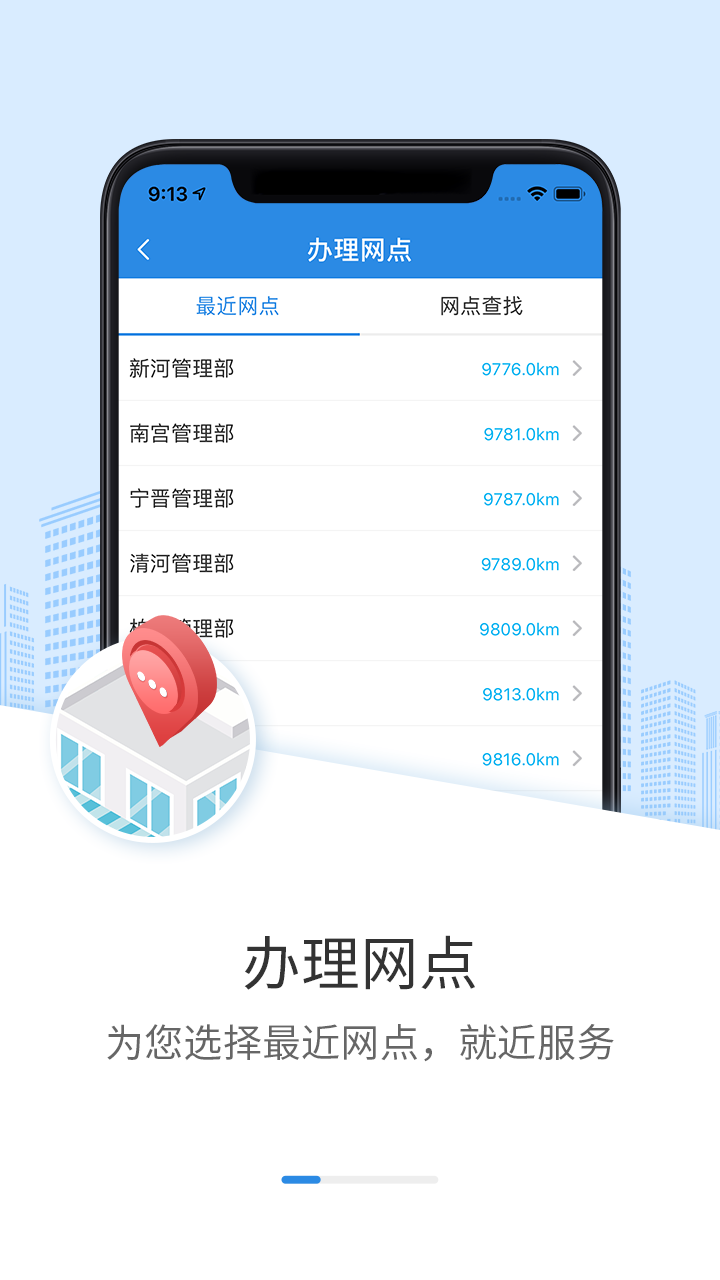
Task: Open 南宫管理部 details via its arrow
Action: (x=576, y=433)
